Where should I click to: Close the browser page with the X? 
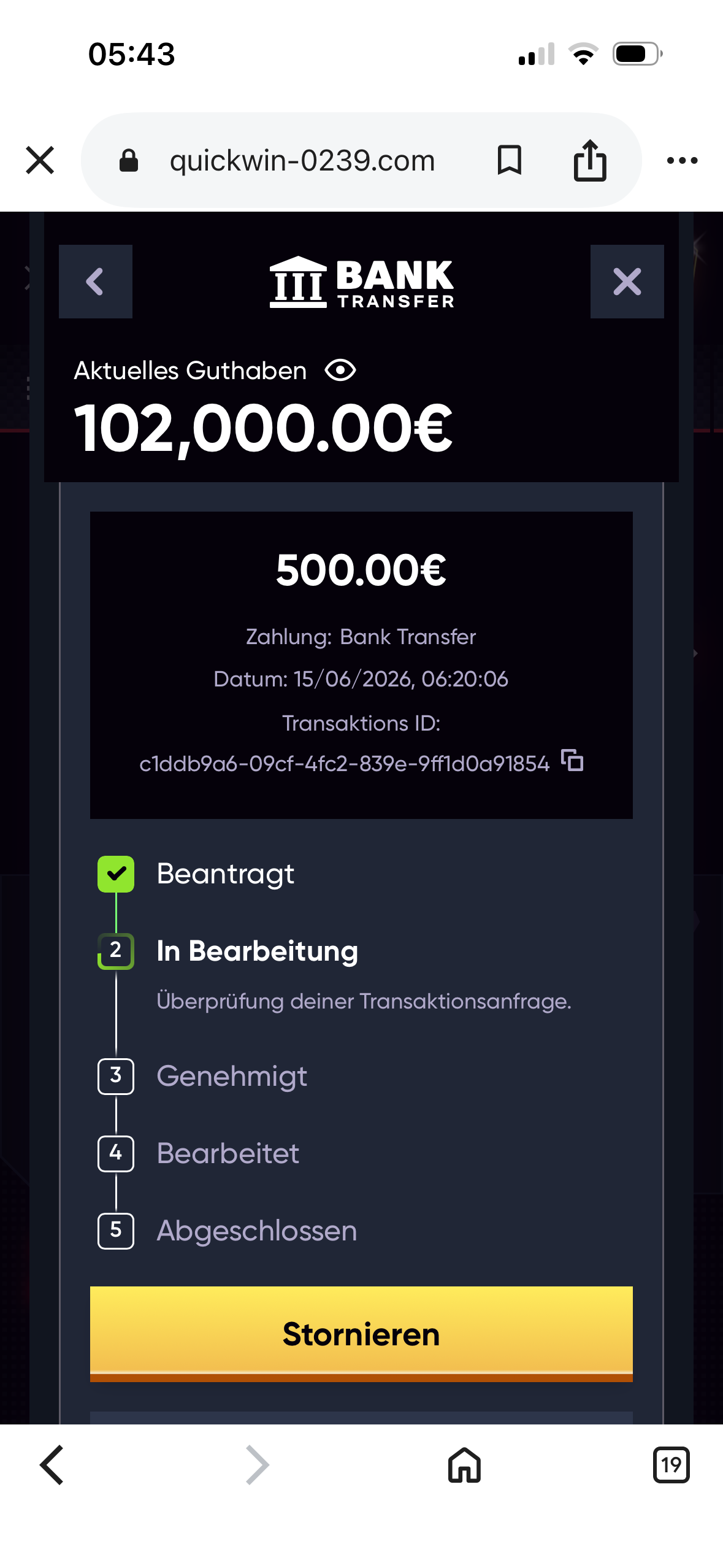[x=40, y=160]
